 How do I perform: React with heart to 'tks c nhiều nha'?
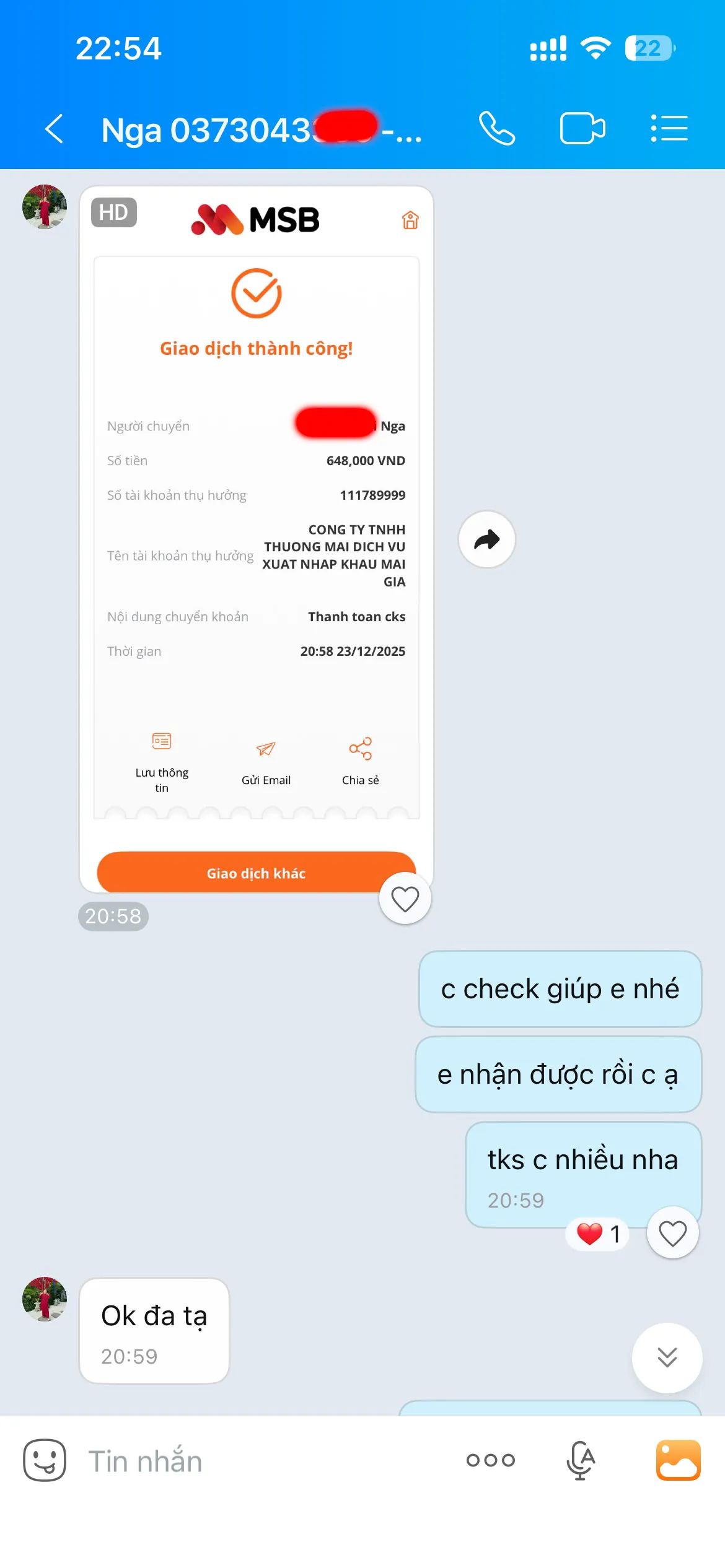coord(672,1233)
